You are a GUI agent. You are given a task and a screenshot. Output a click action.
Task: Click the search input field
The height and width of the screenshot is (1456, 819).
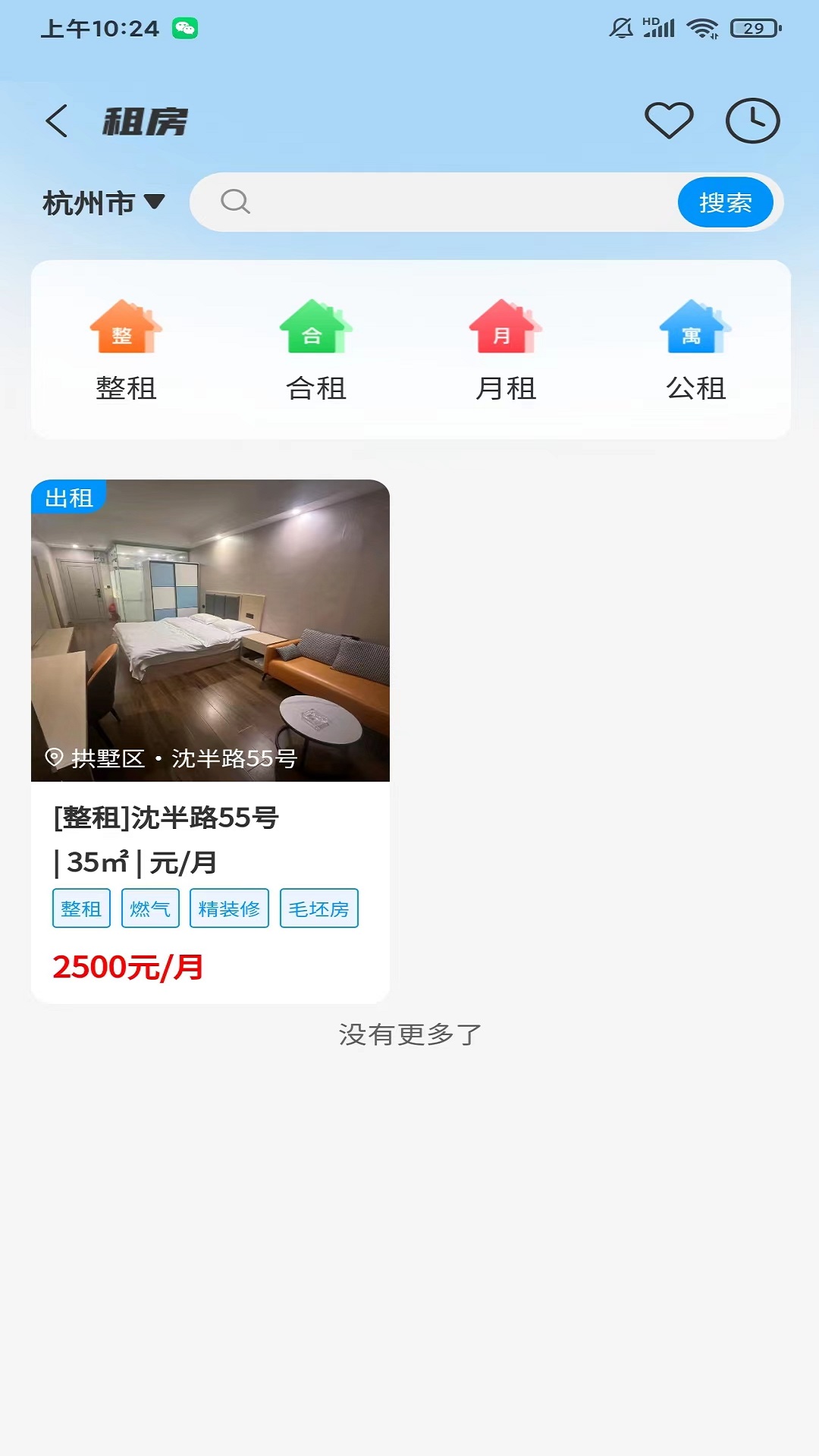pos(440,202)
